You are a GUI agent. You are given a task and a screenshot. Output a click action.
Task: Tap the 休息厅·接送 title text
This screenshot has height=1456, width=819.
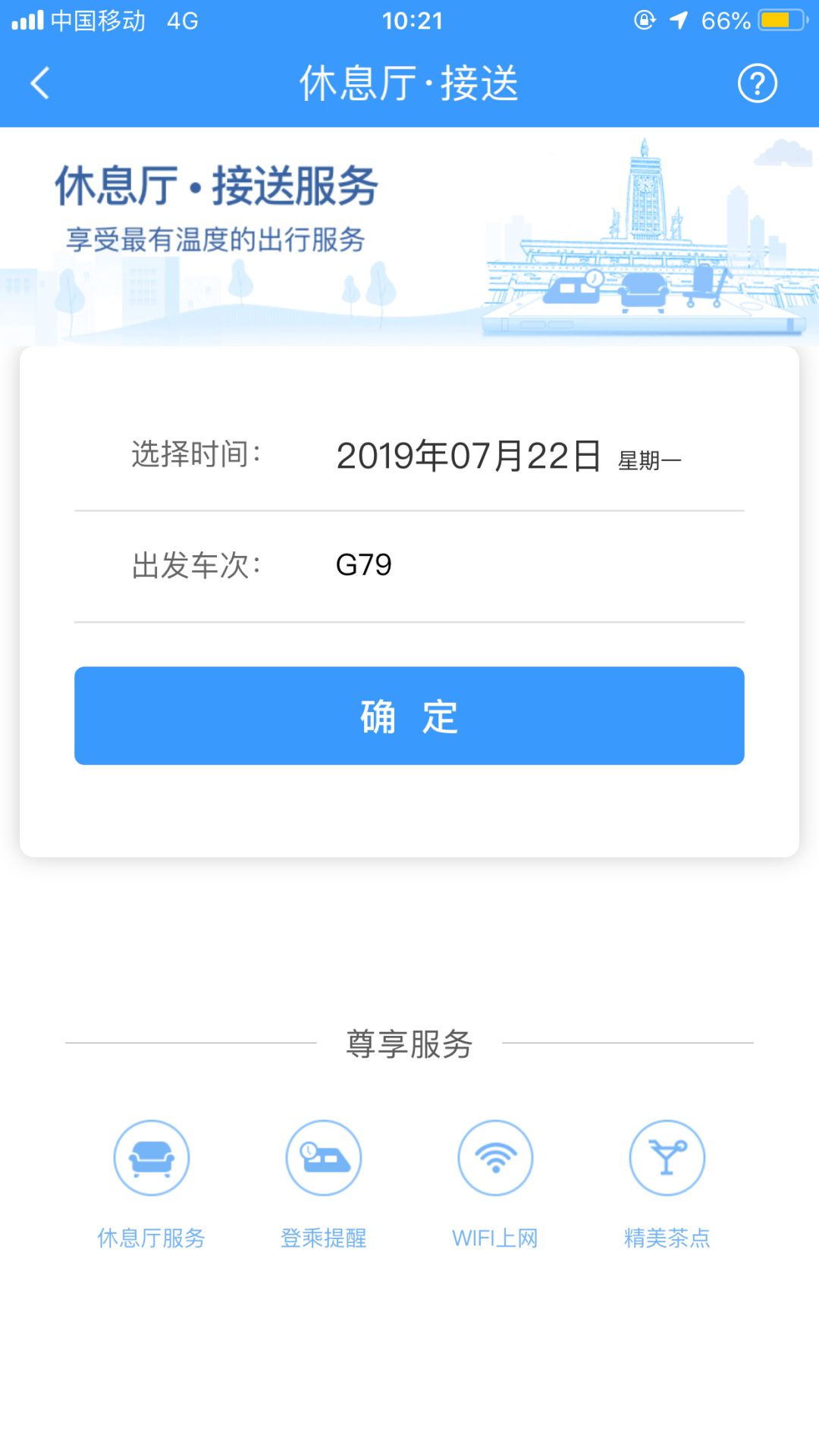point(409,84)
